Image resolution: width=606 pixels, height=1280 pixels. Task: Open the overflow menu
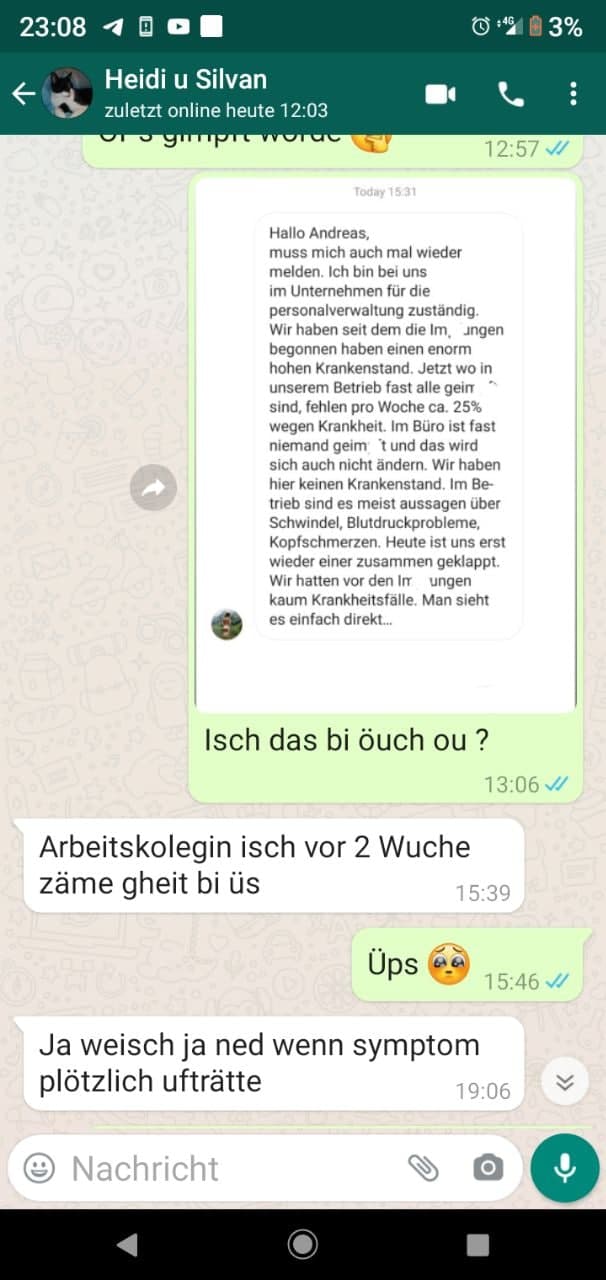(x=573, y=94)
